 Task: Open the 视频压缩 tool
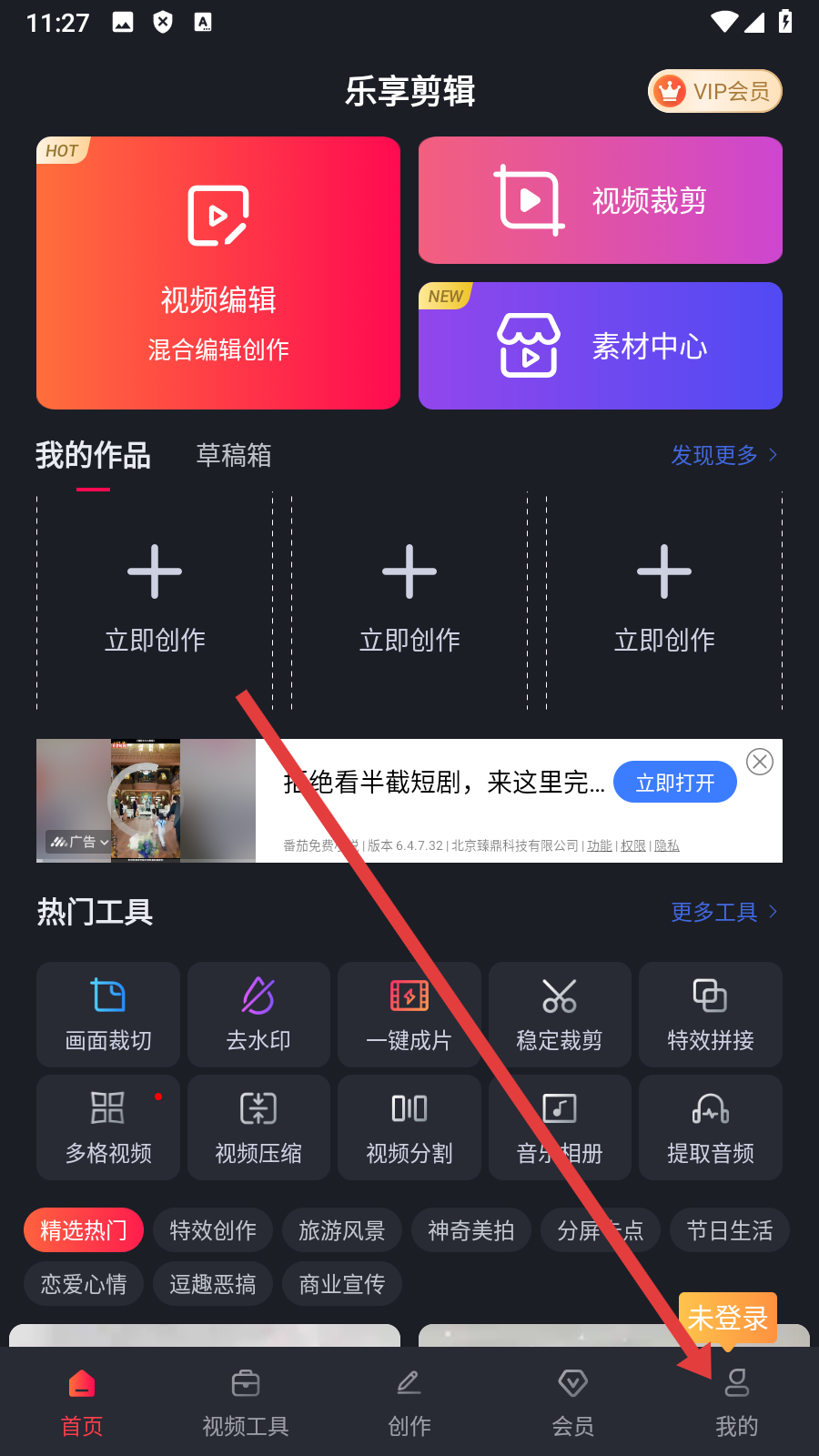tap(258, 1127)
